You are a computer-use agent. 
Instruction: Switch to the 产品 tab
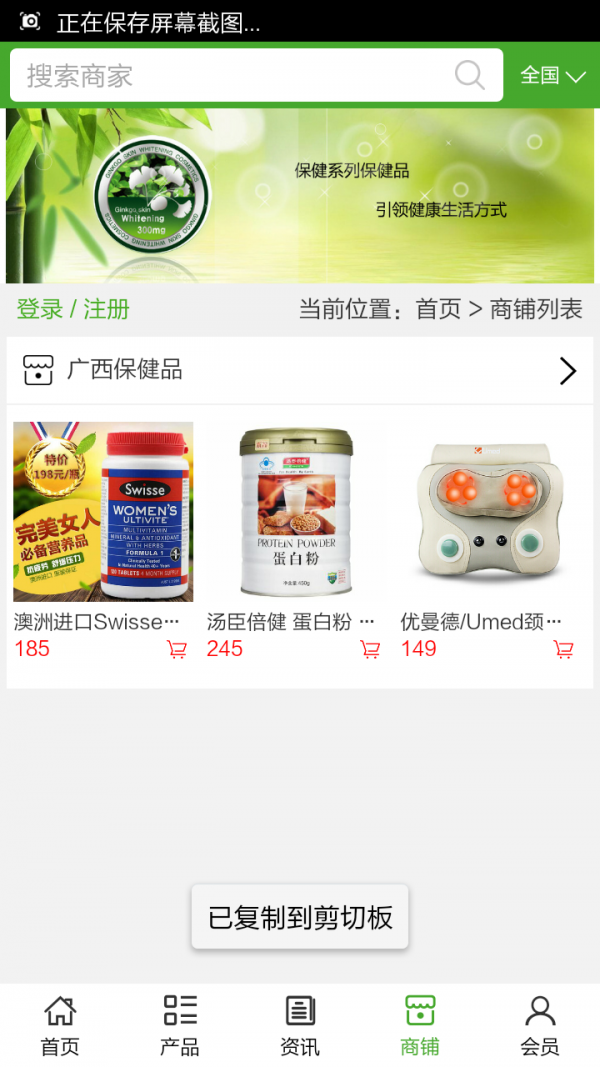[180, 1025]
